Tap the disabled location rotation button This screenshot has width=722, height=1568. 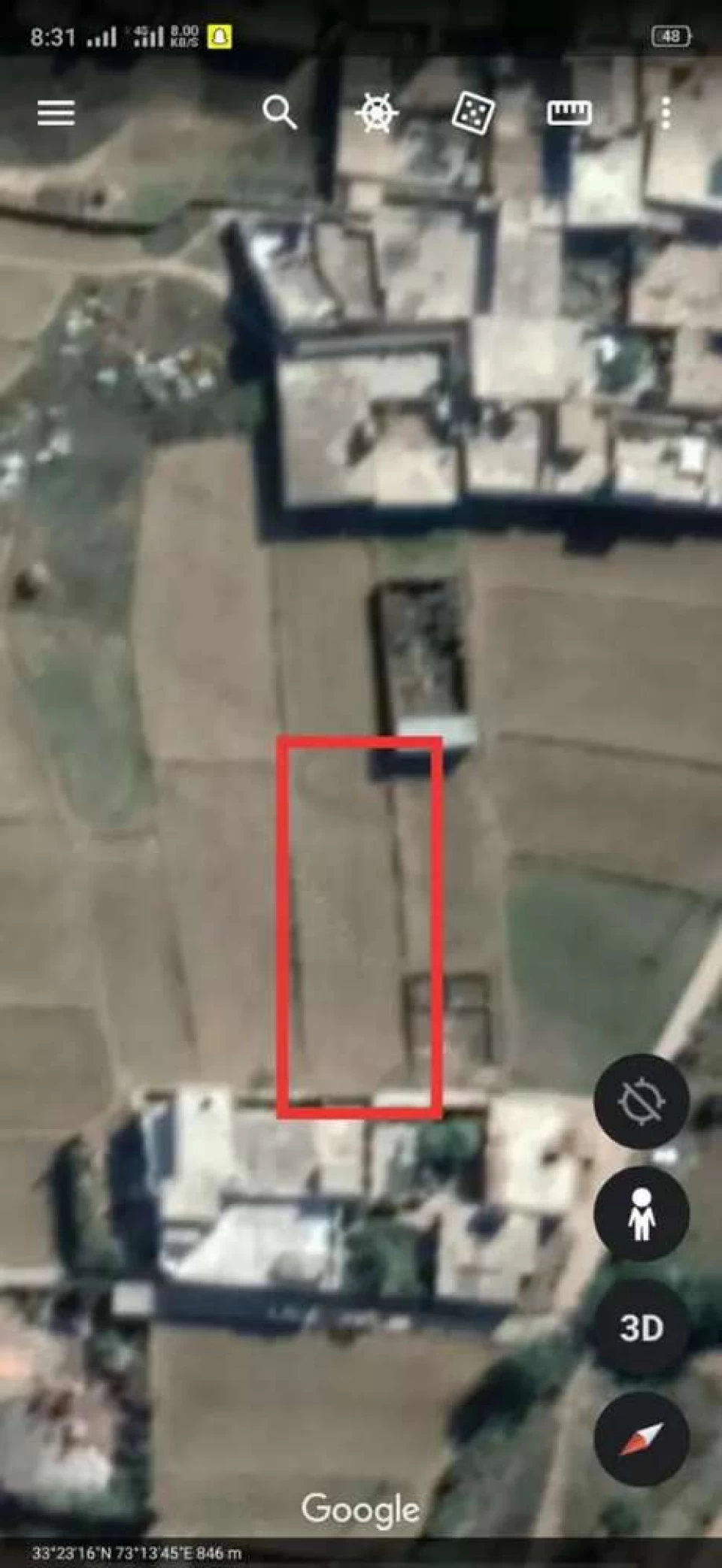[x=641, y=1101]
